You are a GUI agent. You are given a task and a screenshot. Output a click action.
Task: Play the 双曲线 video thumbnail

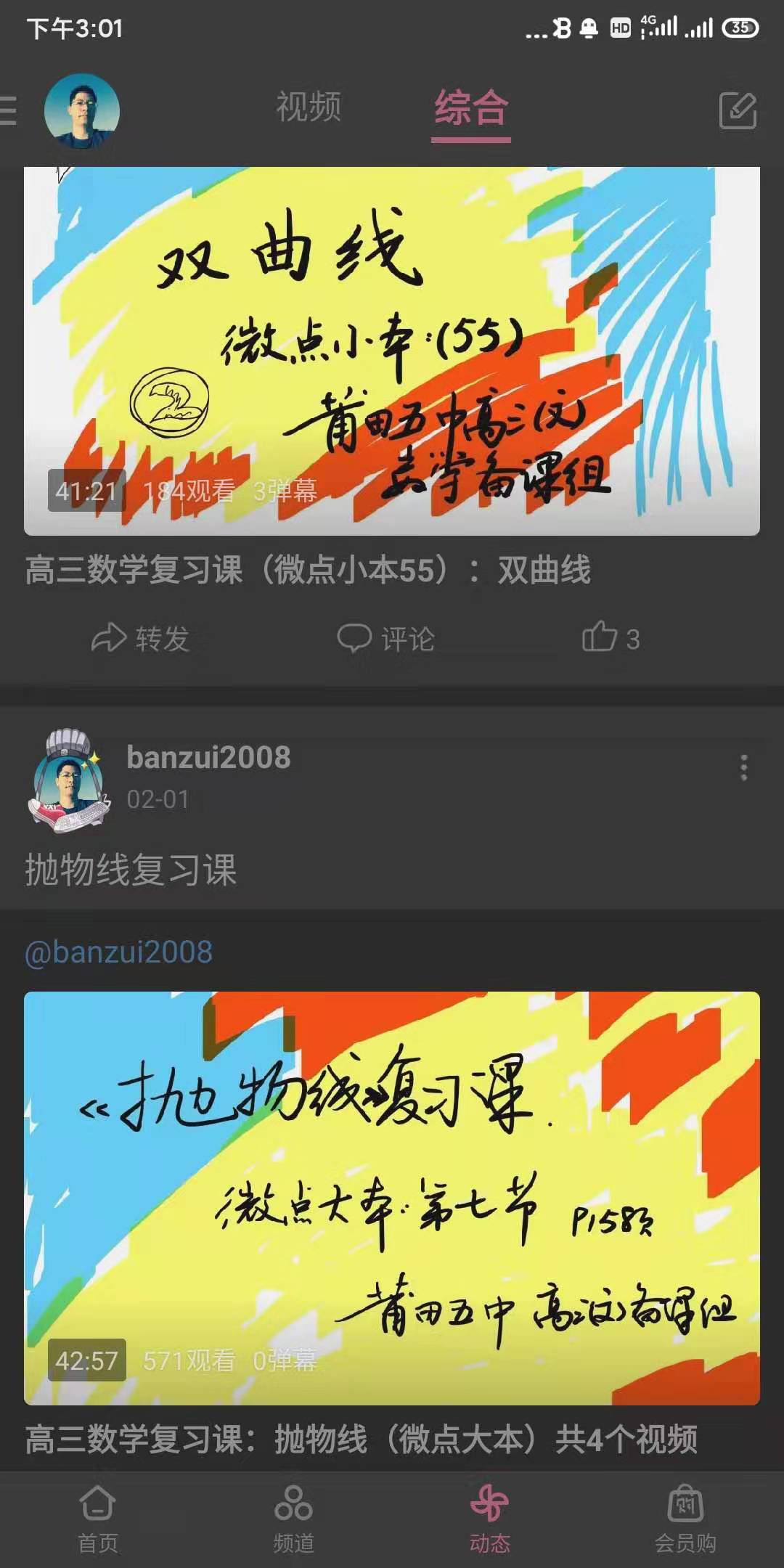[392, 351]
